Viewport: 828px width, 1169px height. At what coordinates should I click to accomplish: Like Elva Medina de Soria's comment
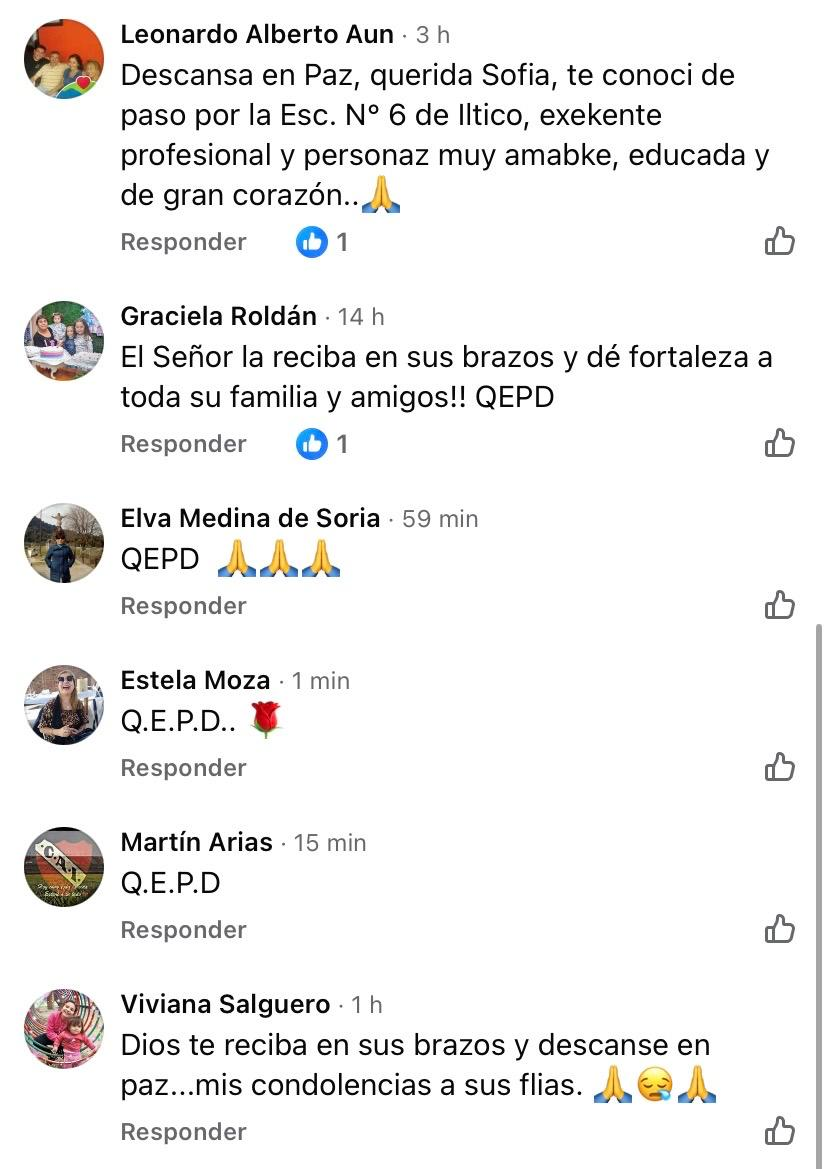[779, 605]
